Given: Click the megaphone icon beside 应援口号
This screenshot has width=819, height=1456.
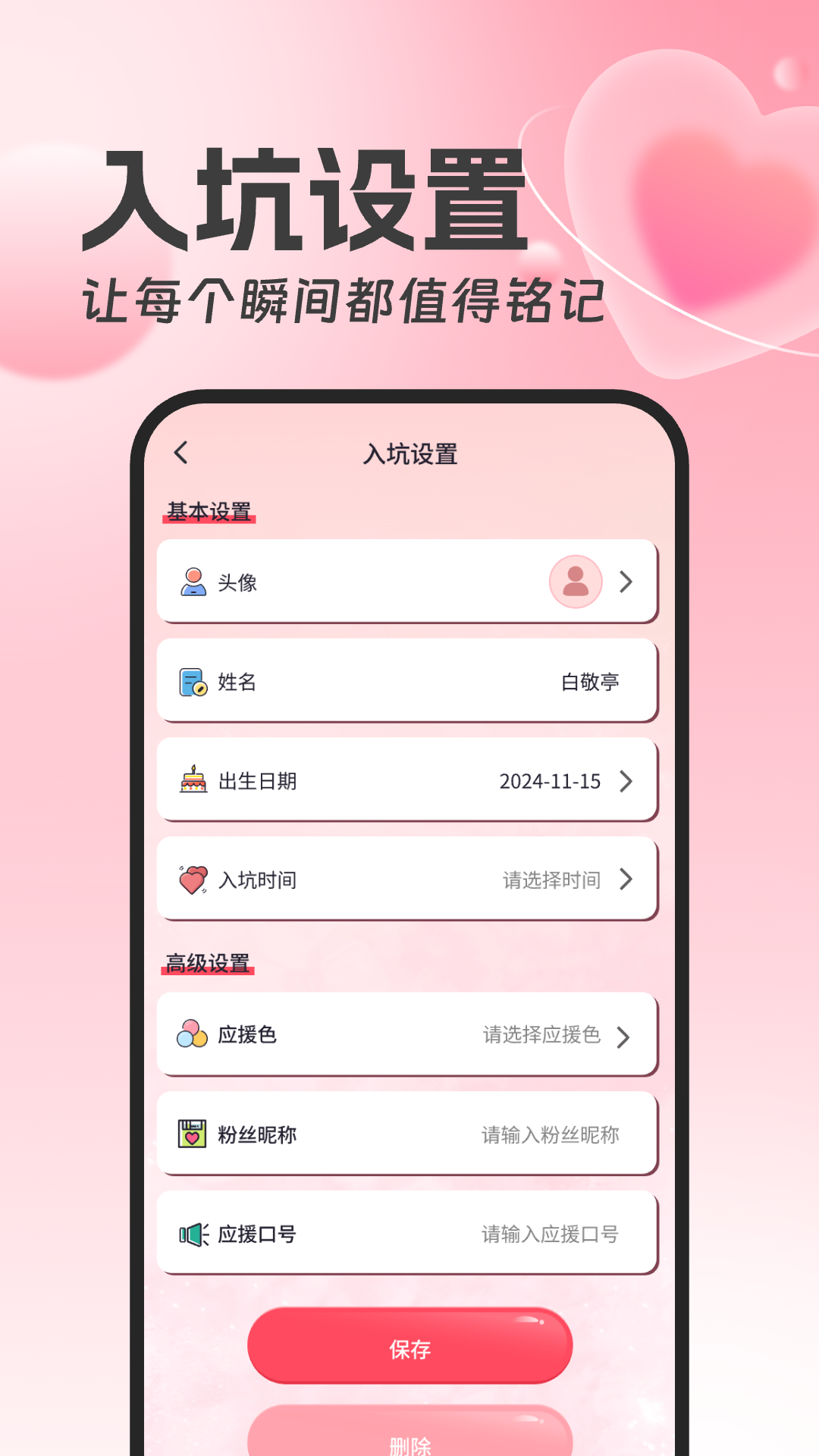Looking at the screenshot, I should (x=194, y=1233).
